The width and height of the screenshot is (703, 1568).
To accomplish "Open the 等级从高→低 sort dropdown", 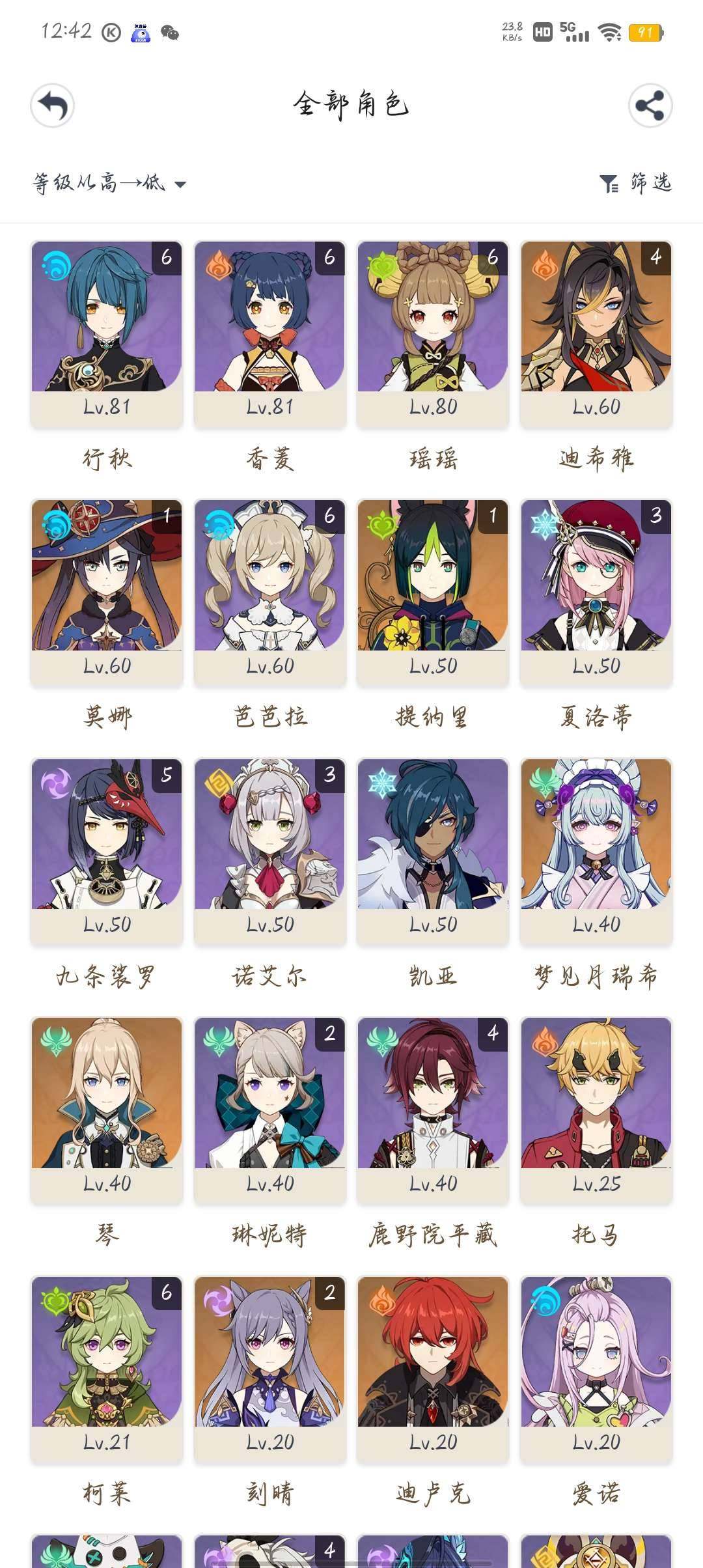I will point(109,184).
